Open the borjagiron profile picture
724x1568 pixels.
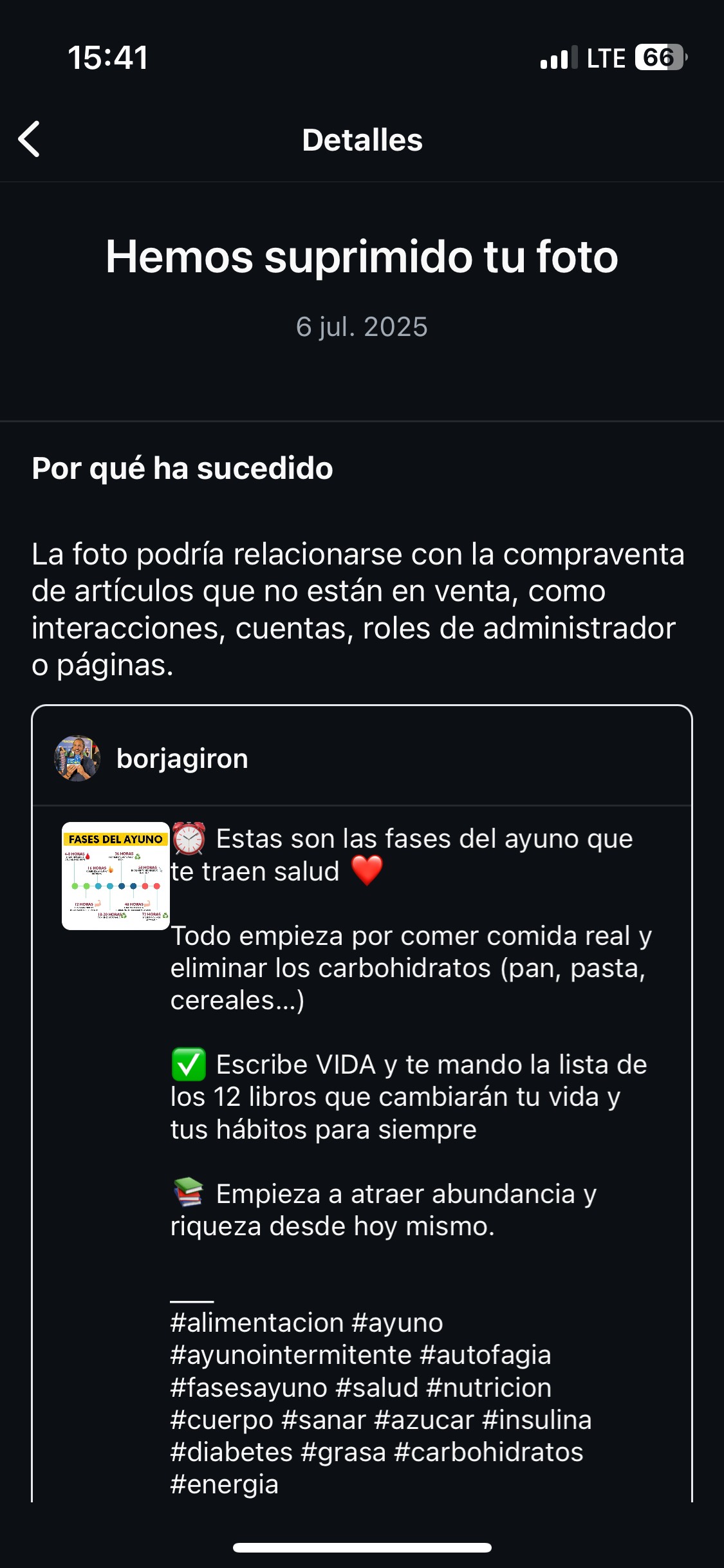coord(77,758)
